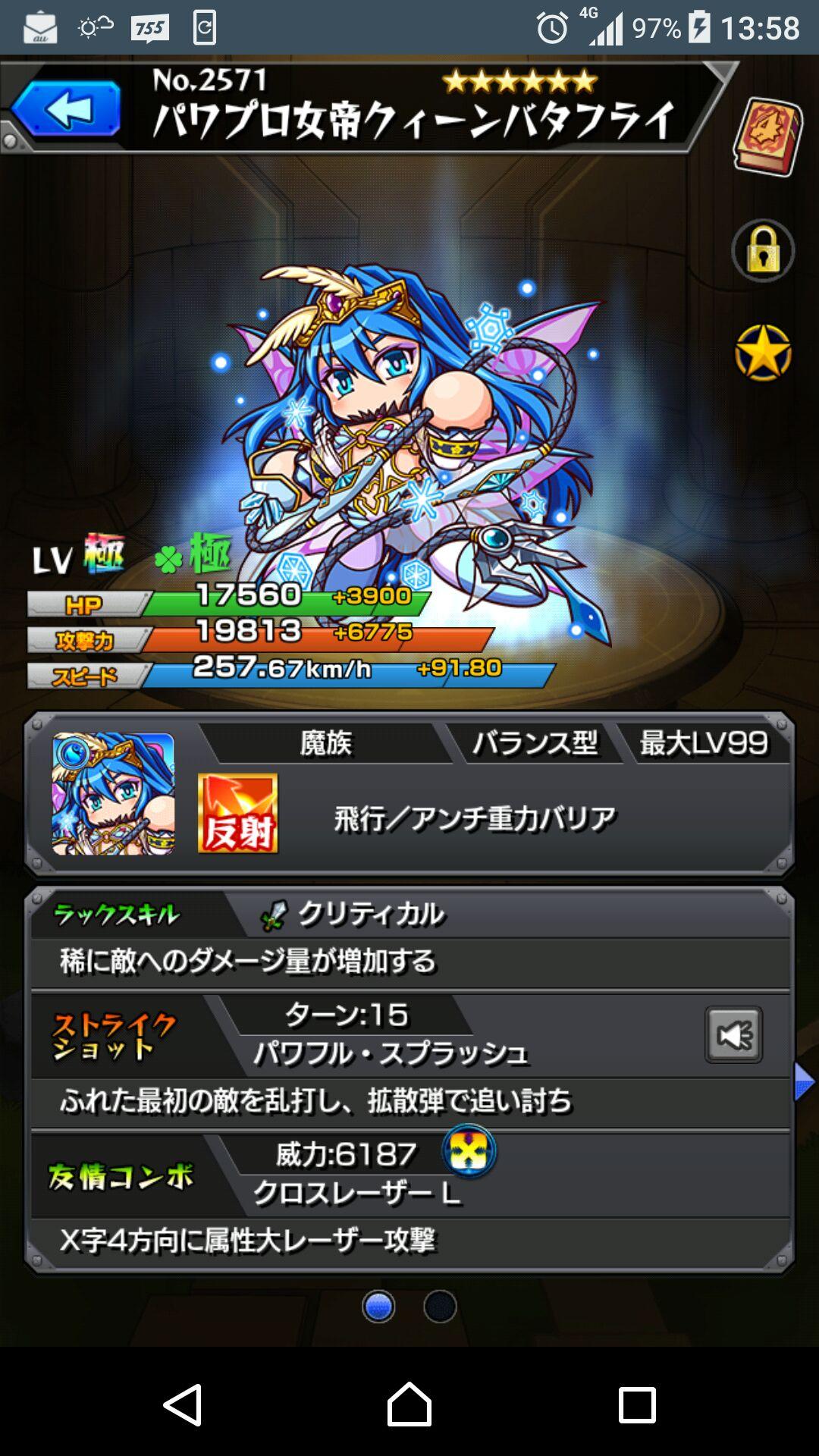Tap the Android home button
Screen dimensions: 819x1456
coord(409,1405)
